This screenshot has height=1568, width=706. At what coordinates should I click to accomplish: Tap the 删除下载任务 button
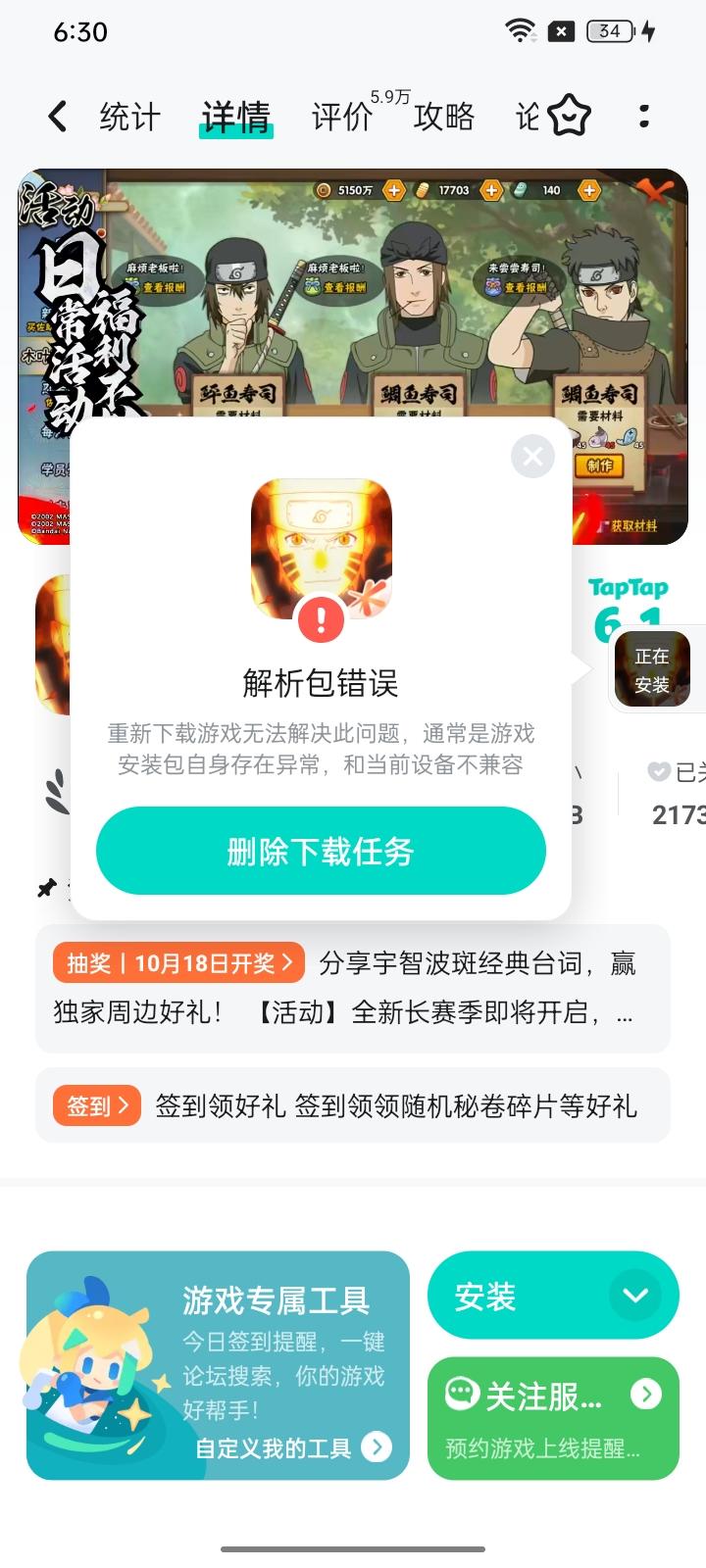(x=320, y=851)
